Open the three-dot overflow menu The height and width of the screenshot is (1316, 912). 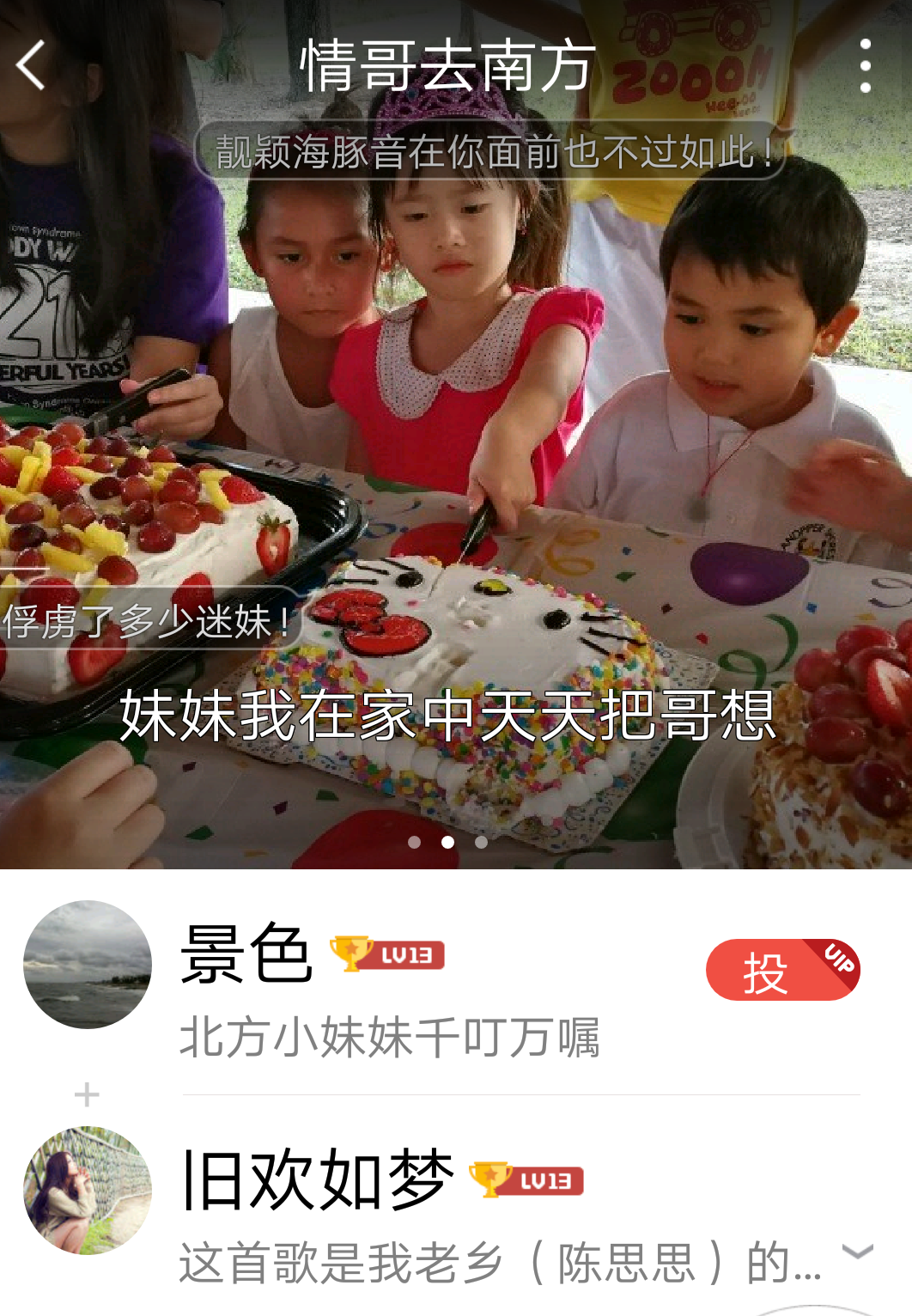pyautogui.click(x=865, y=65)
